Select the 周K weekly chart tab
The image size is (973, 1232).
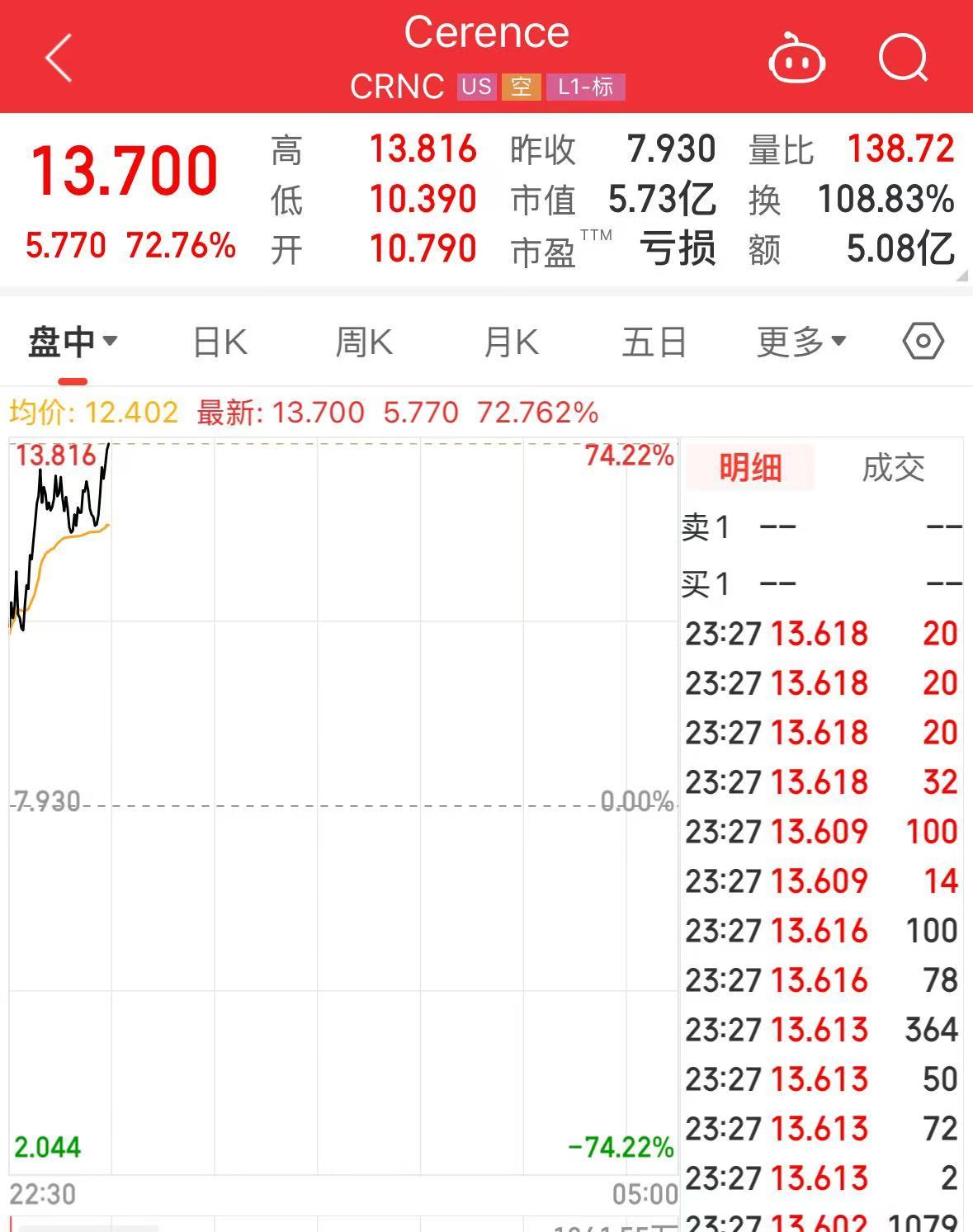[x=363, y=341]
